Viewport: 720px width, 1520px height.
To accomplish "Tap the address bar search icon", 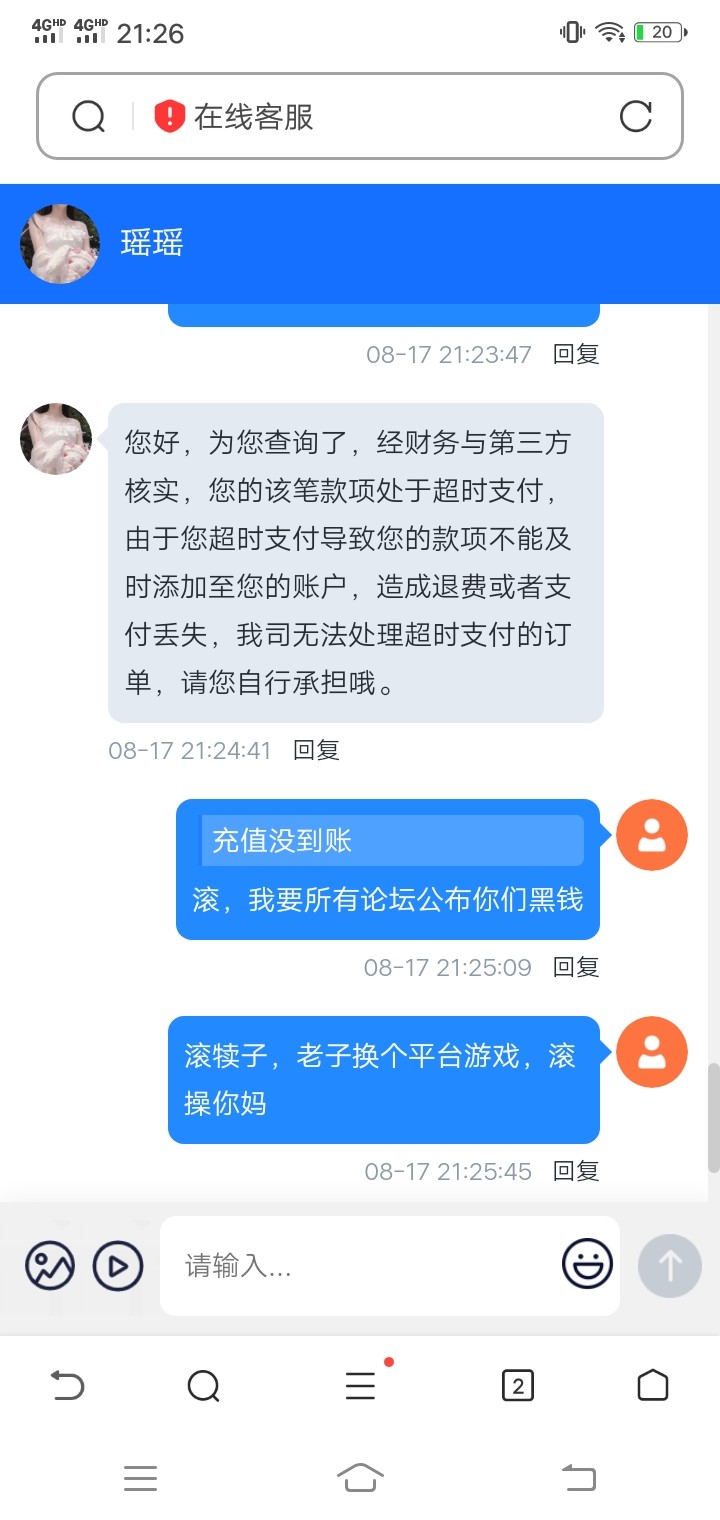I will pos(89,117).
